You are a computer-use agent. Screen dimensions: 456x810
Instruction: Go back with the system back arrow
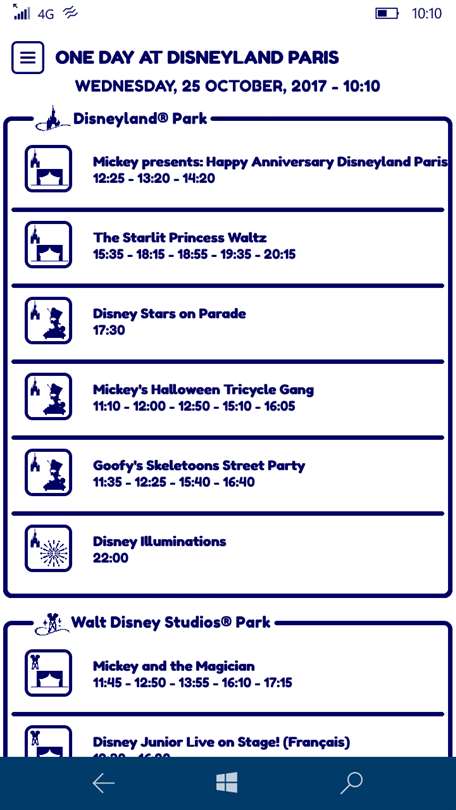point(103,784)
